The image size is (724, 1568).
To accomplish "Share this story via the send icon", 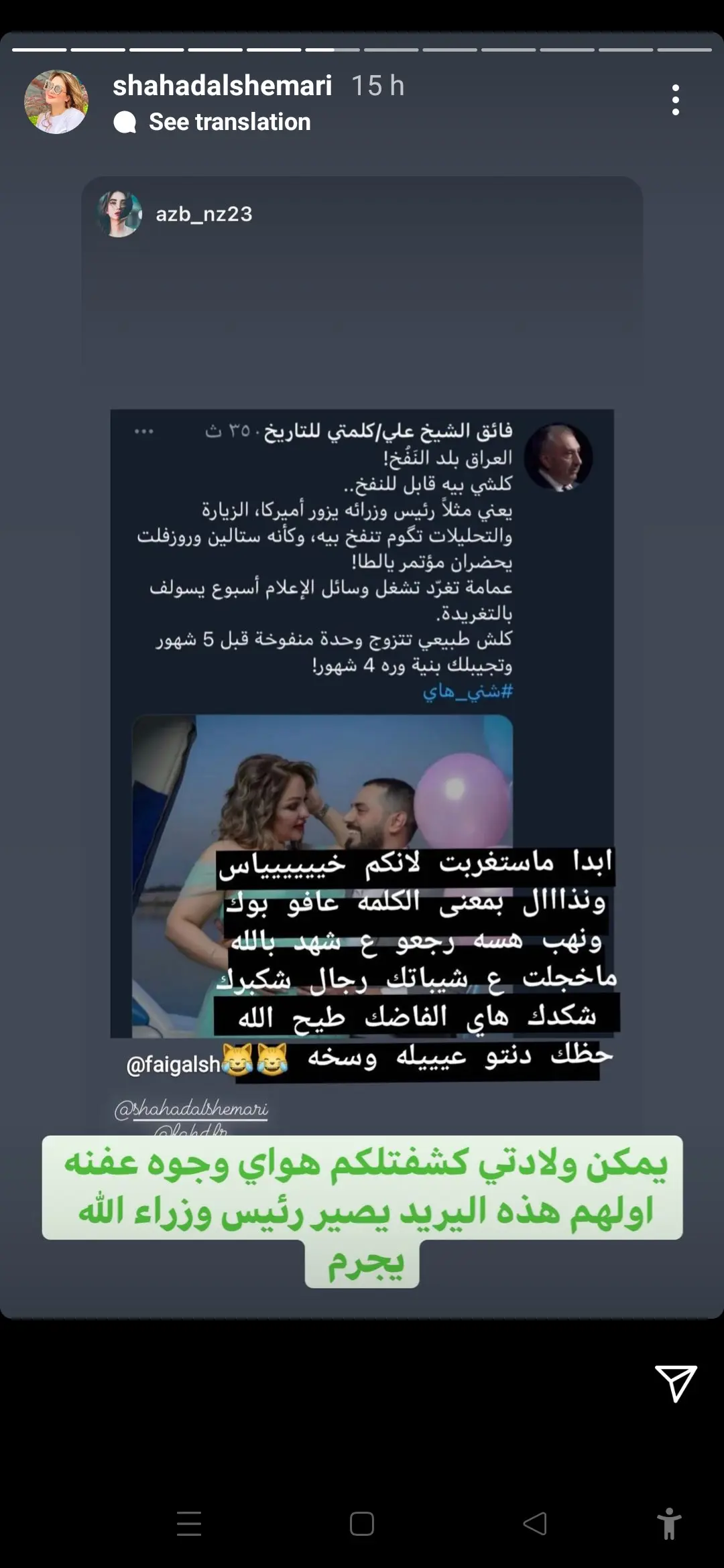I will tap(675, 1383).
